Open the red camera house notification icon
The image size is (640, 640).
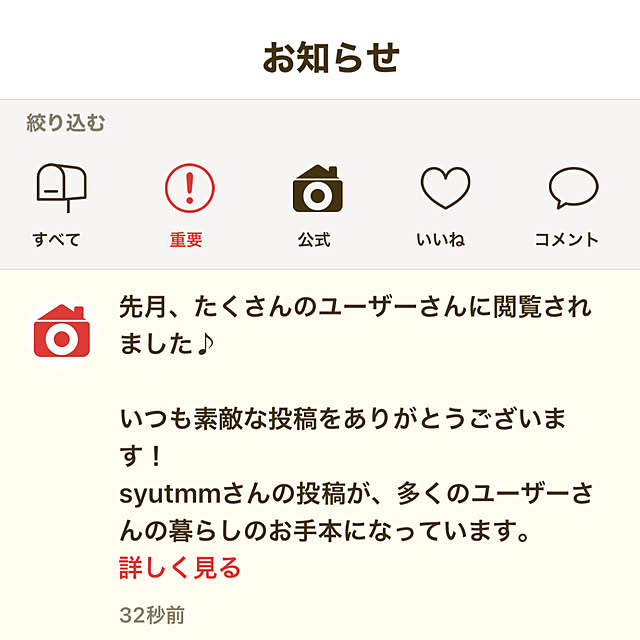click(x=62, y=330)
